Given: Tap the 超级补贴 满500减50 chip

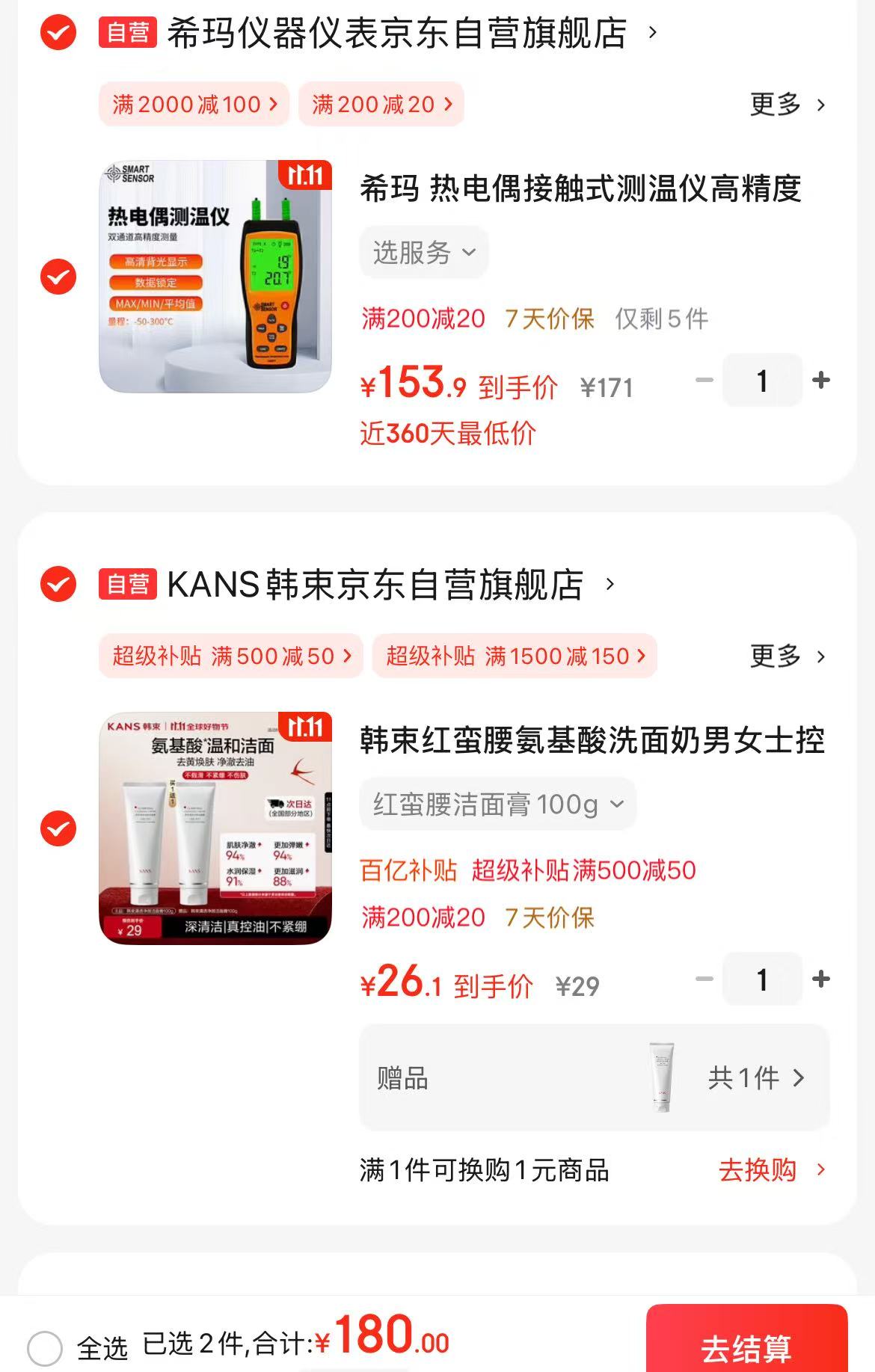Looking at the screenshot, I should coord(230,656).
